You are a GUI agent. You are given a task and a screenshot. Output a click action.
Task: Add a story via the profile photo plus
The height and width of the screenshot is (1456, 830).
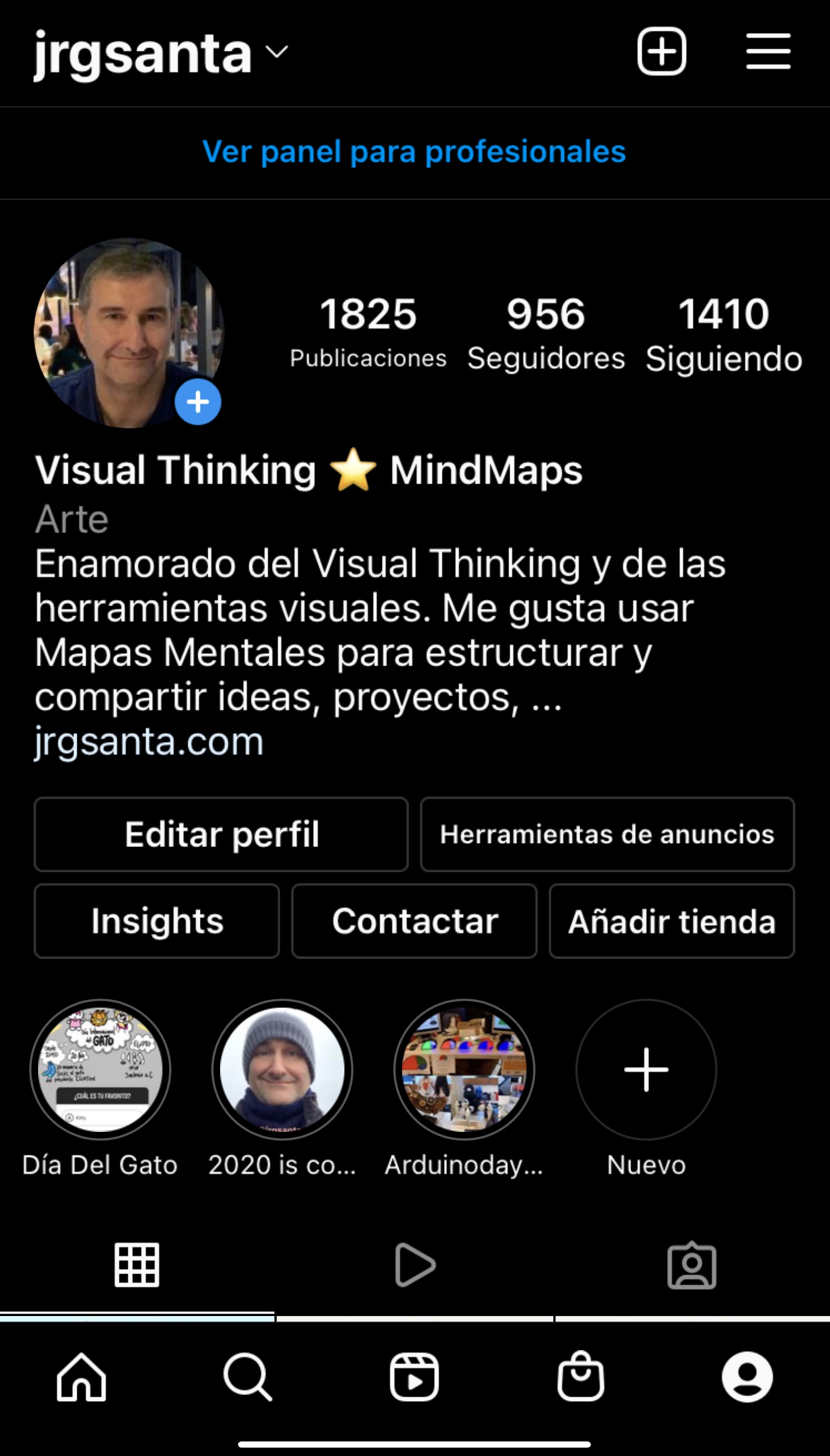pos(198,402)
